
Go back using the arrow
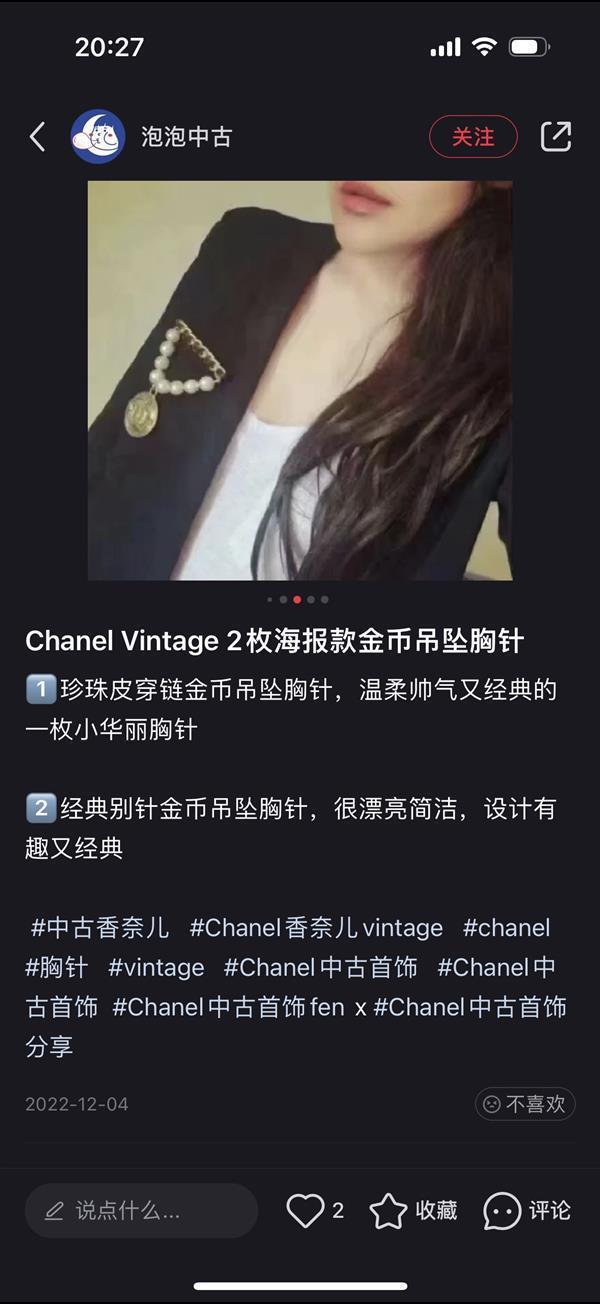38,137
